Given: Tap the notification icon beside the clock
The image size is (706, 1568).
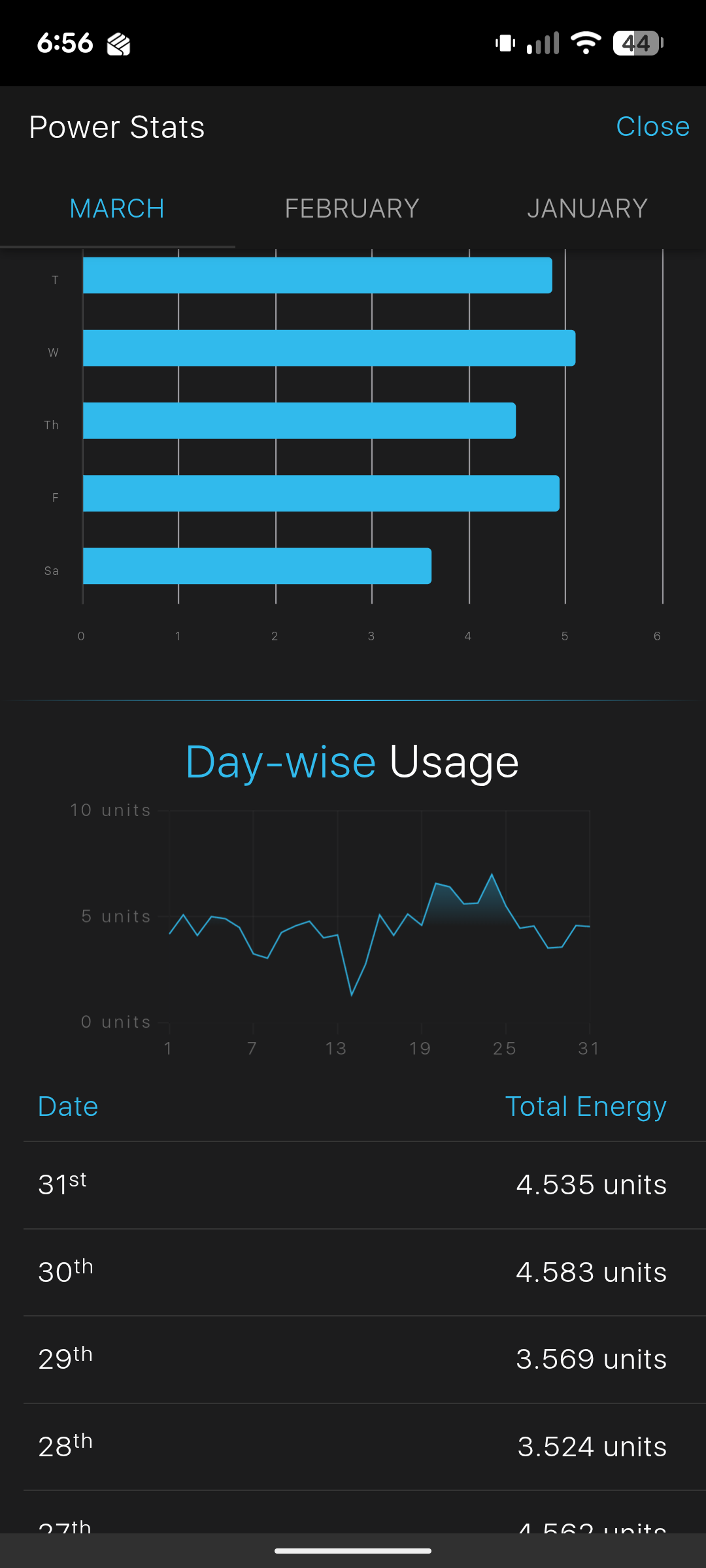Looking at the screenshot, I should click(118, 42).
